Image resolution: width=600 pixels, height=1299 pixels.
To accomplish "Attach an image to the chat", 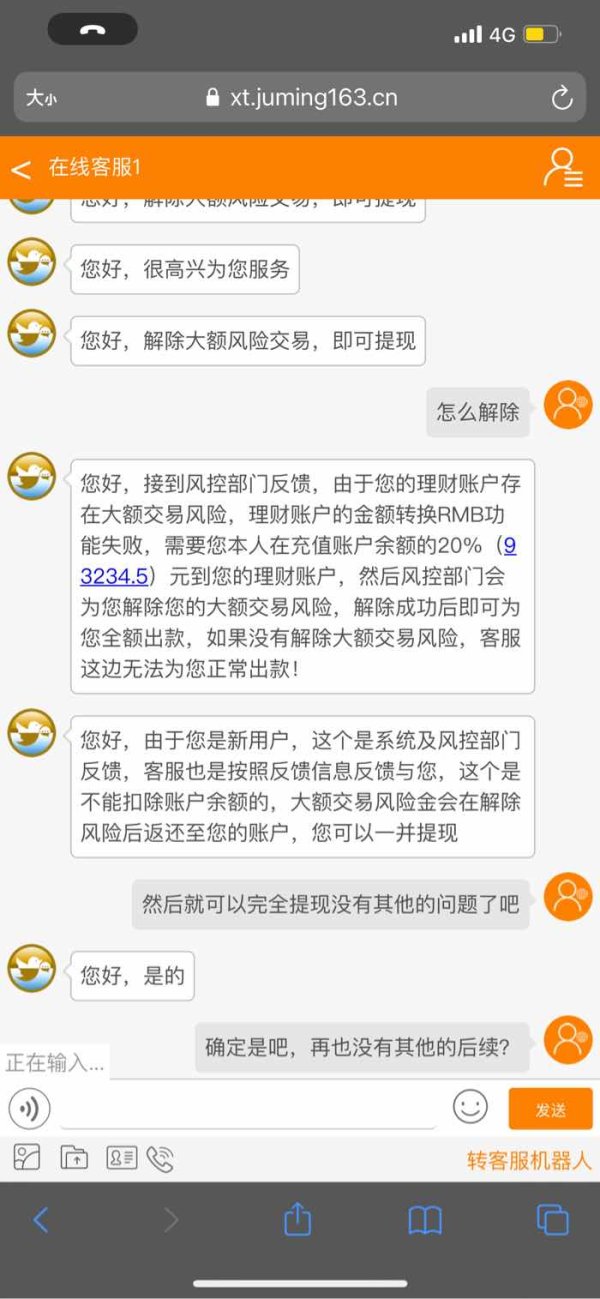I will click(x=27, y=1158).
